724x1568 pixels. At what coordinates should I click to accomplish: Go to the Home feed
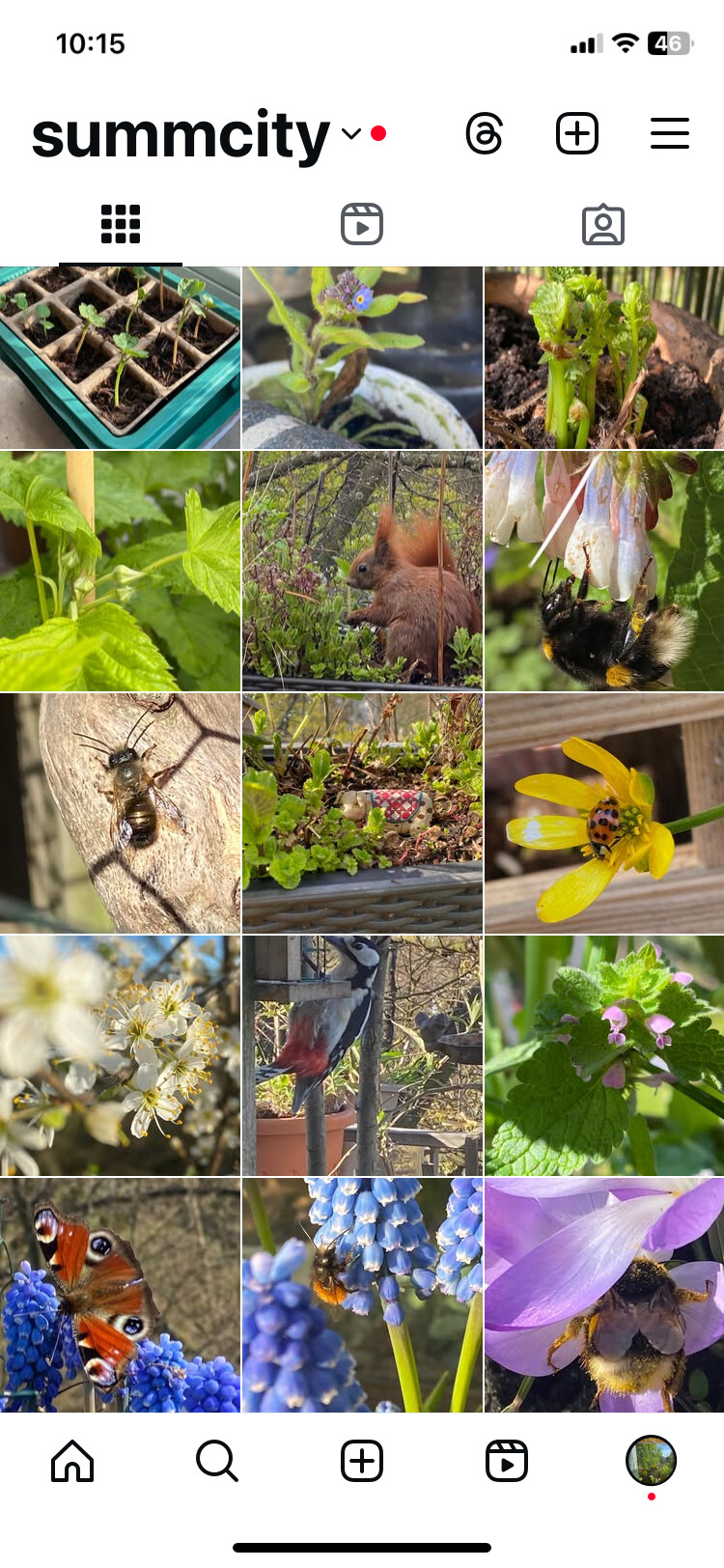(x=72, y=1461)
